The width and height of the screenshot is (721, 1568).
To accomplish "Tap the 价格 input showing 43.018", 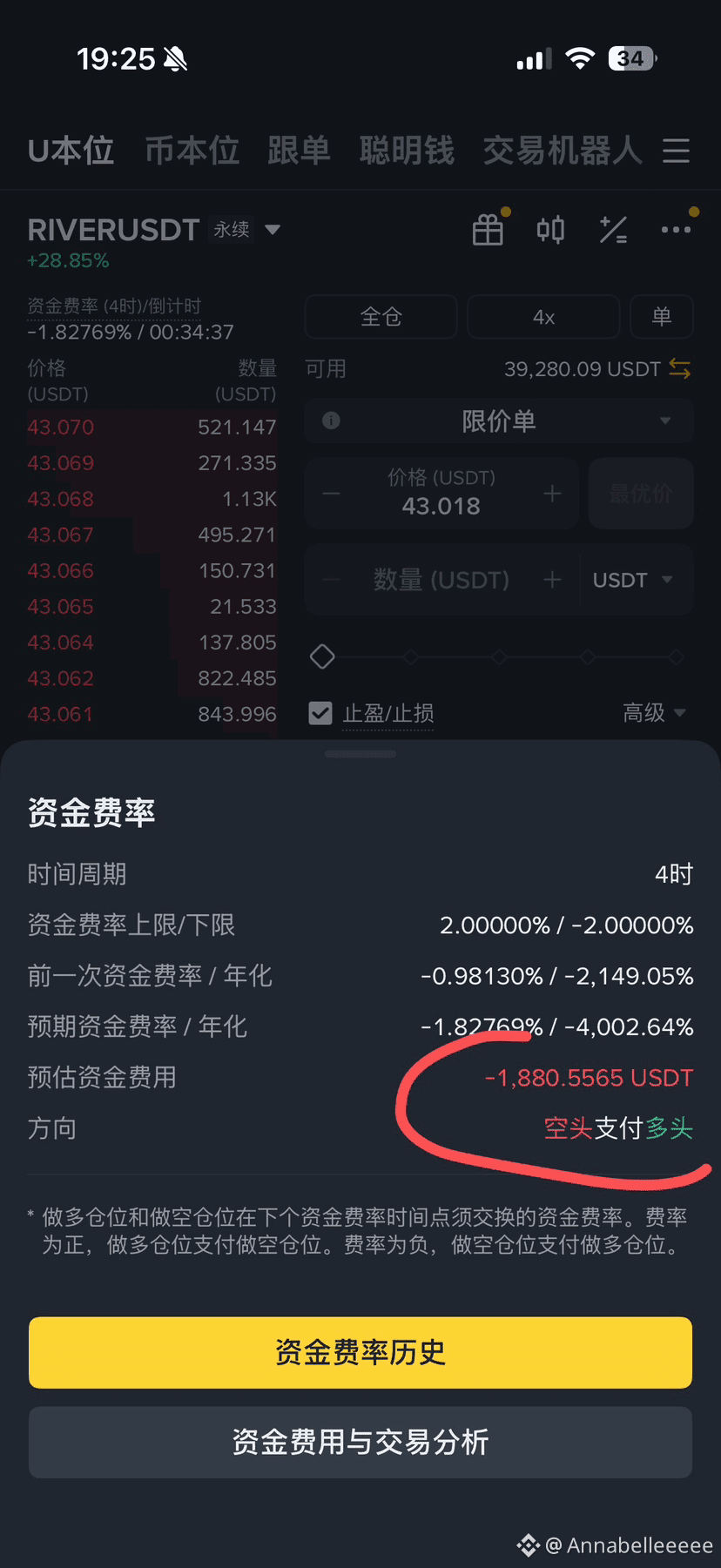I will click(x=441, y=505).
